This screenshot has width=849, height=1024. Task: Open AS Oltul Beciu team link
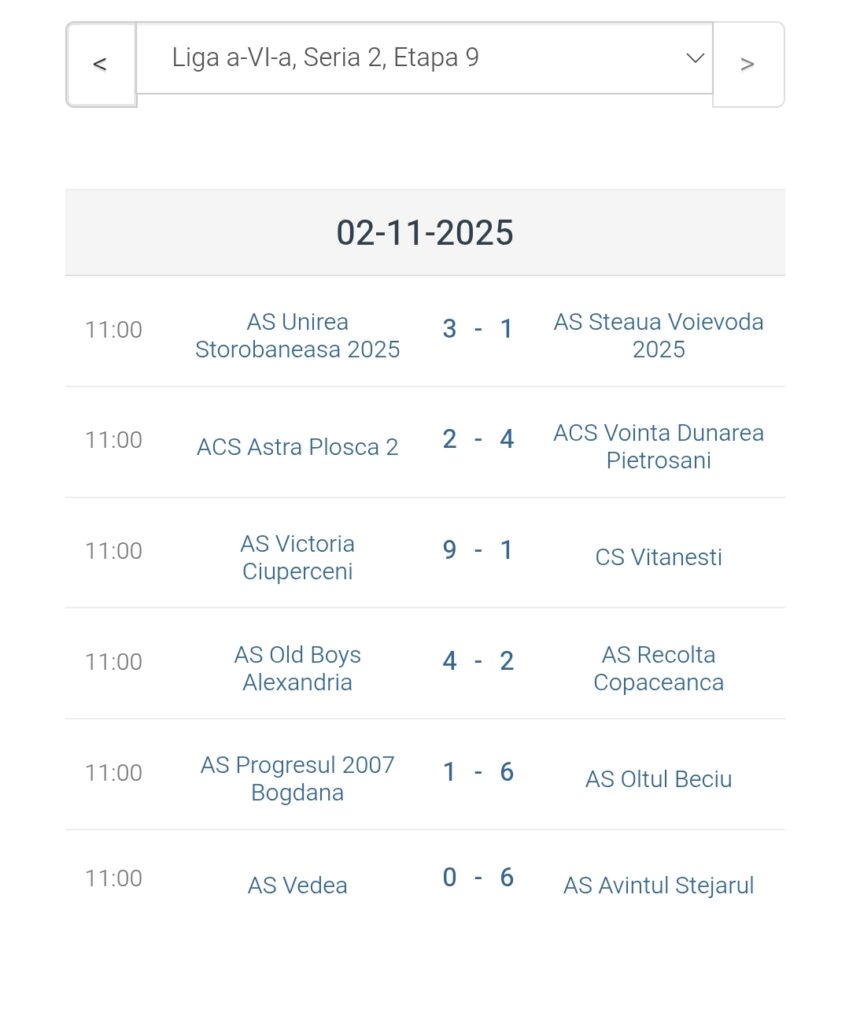658,779
